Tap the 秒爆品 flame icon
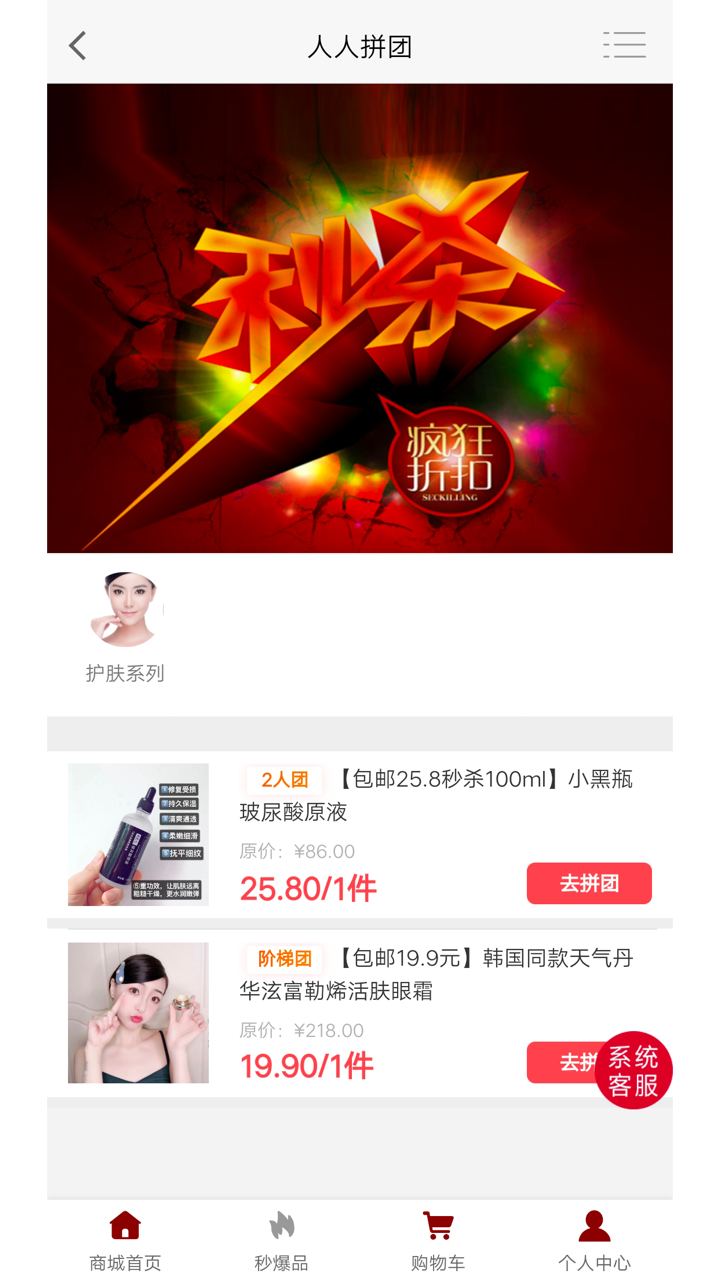This screenshot has height=1280, width=720. [280, 1224]
